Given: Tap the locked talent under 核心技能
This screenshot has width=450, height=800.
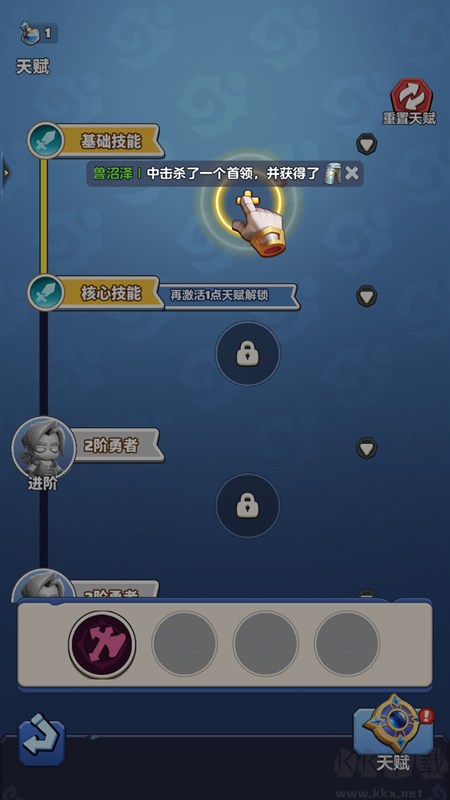Looking at the screenshot, I should pyautogui.click(x=247, y=353).
